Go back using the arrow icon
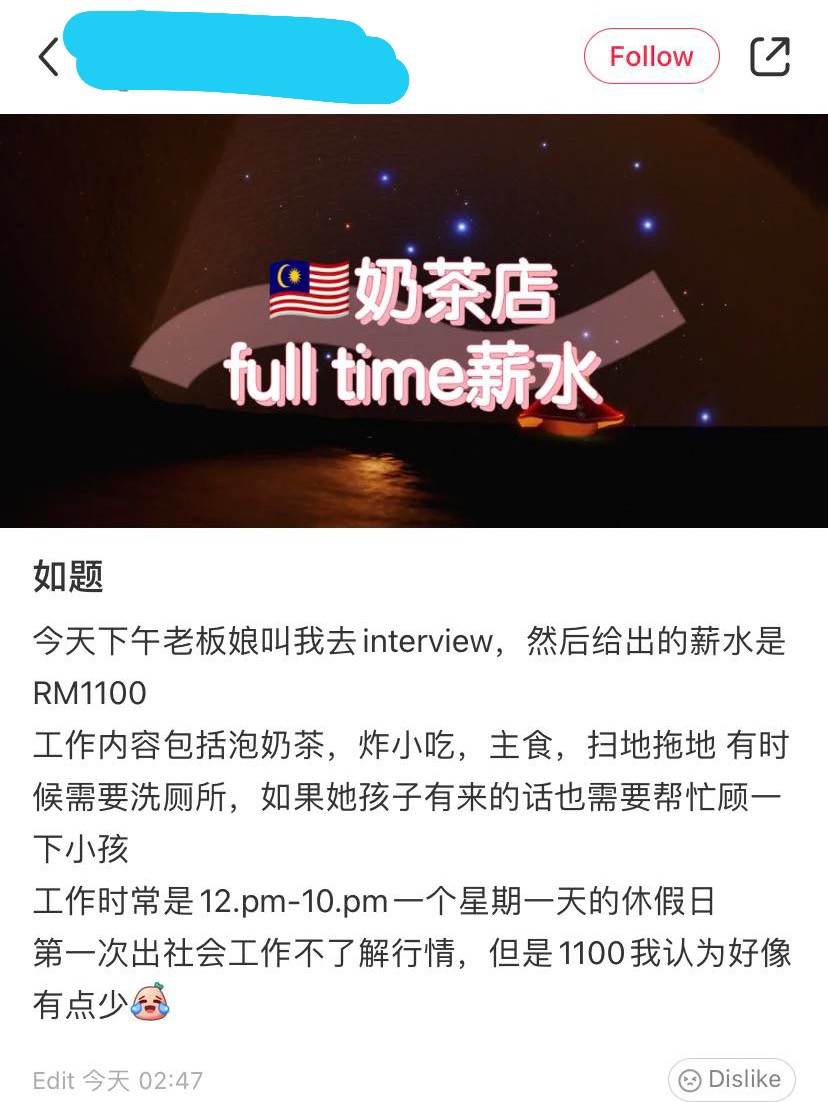Viewport: 828px width, 1102px height. click(x=48, y=57)
